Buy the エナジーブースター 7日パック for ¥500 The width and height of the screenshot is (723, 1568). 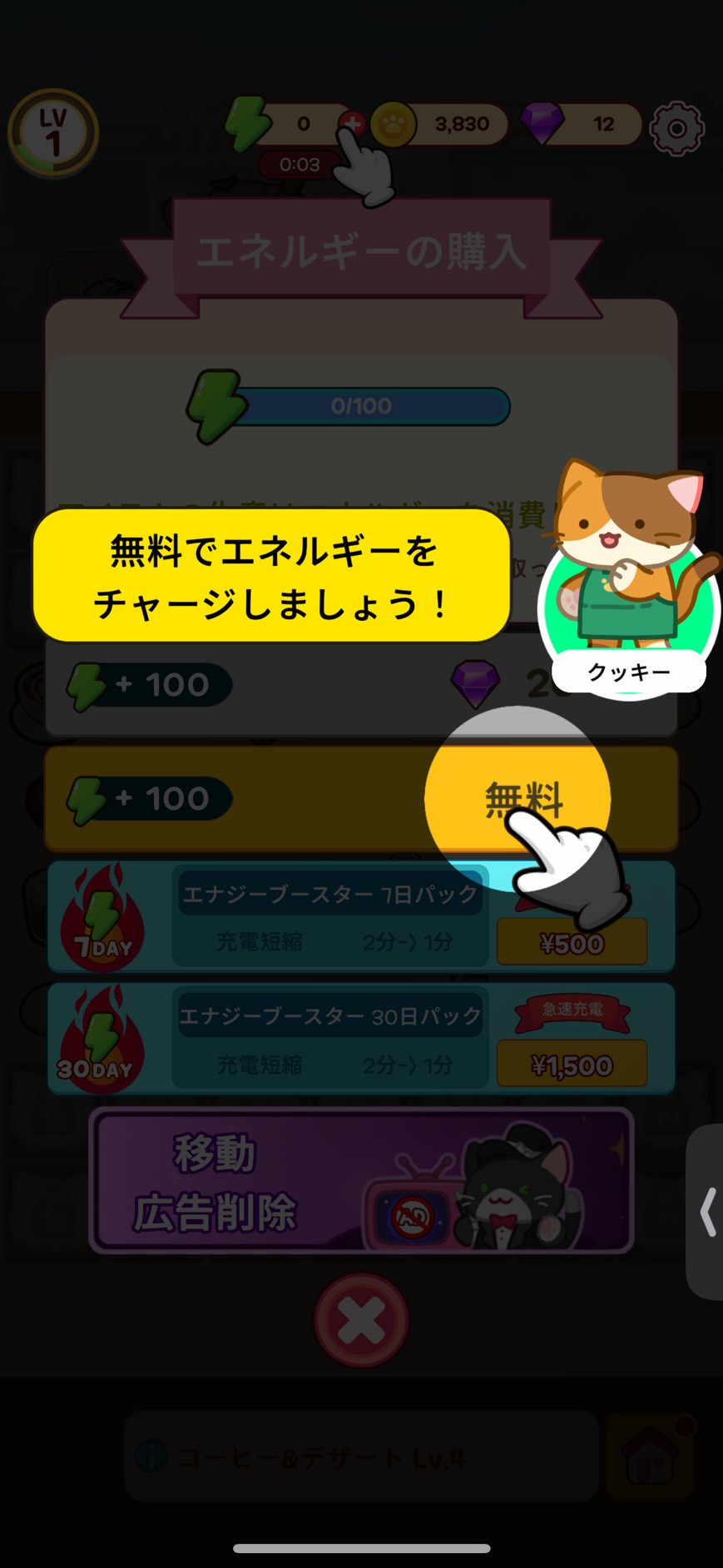click(572, 942)
